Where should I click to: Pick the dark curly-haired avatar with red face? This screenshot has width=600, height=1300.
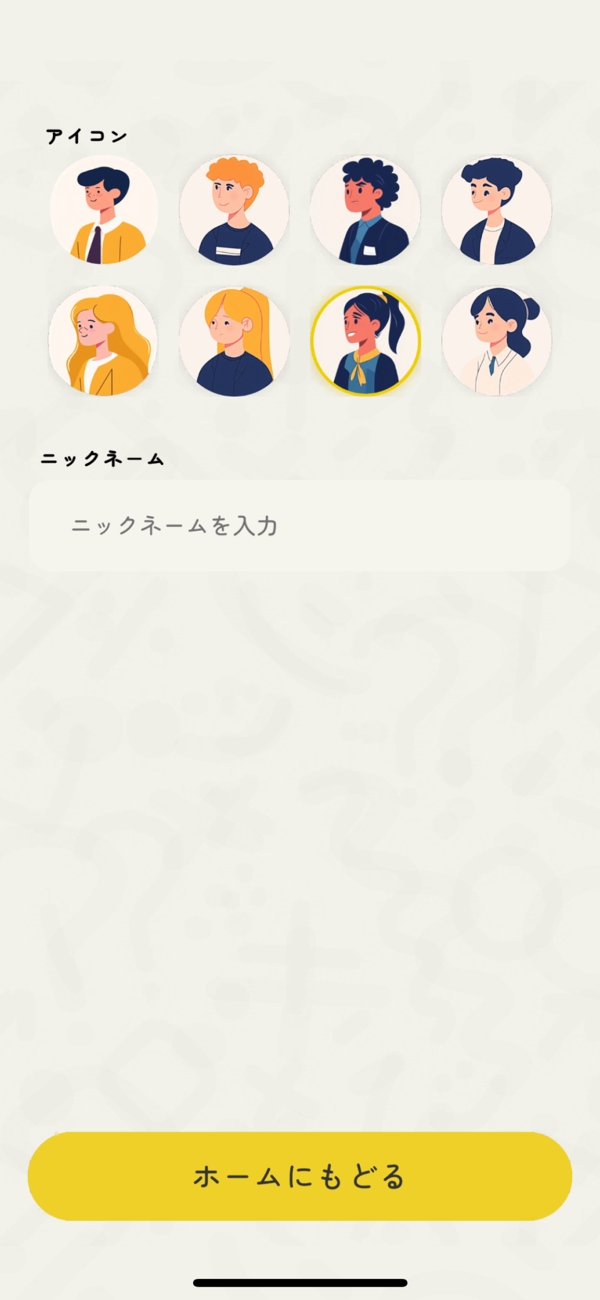pyautogui.click(x=365, y=211)
